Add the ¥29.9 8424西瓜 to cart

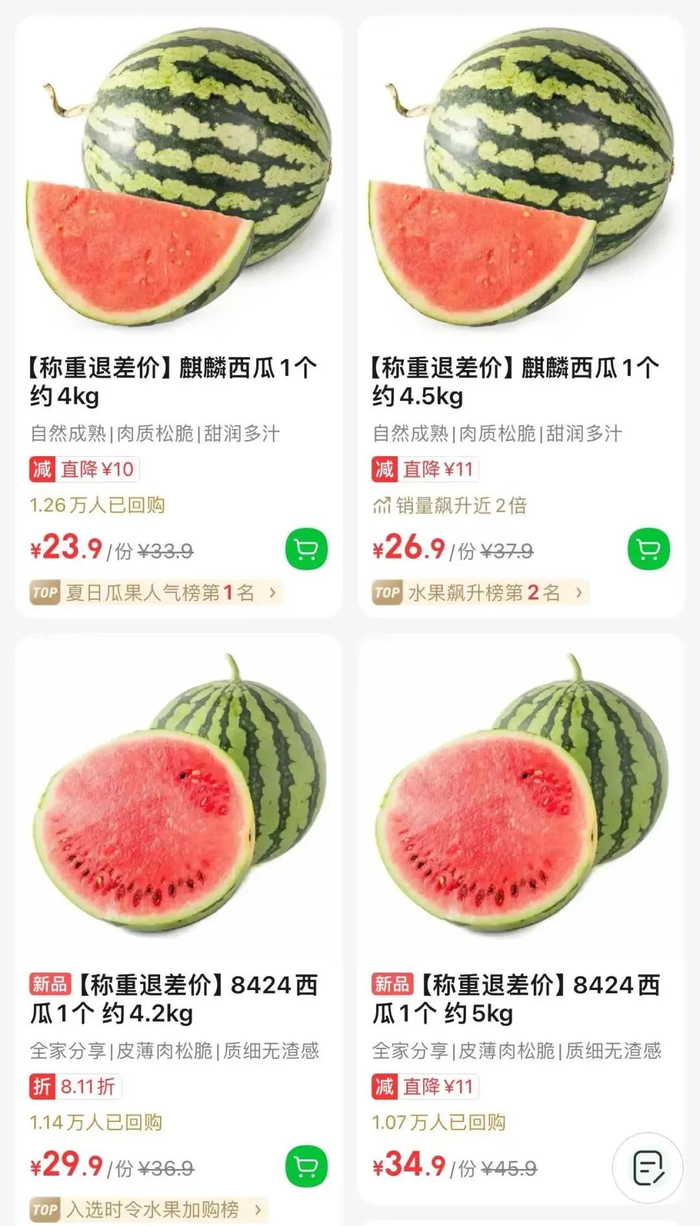click(x=306, y=1166)
